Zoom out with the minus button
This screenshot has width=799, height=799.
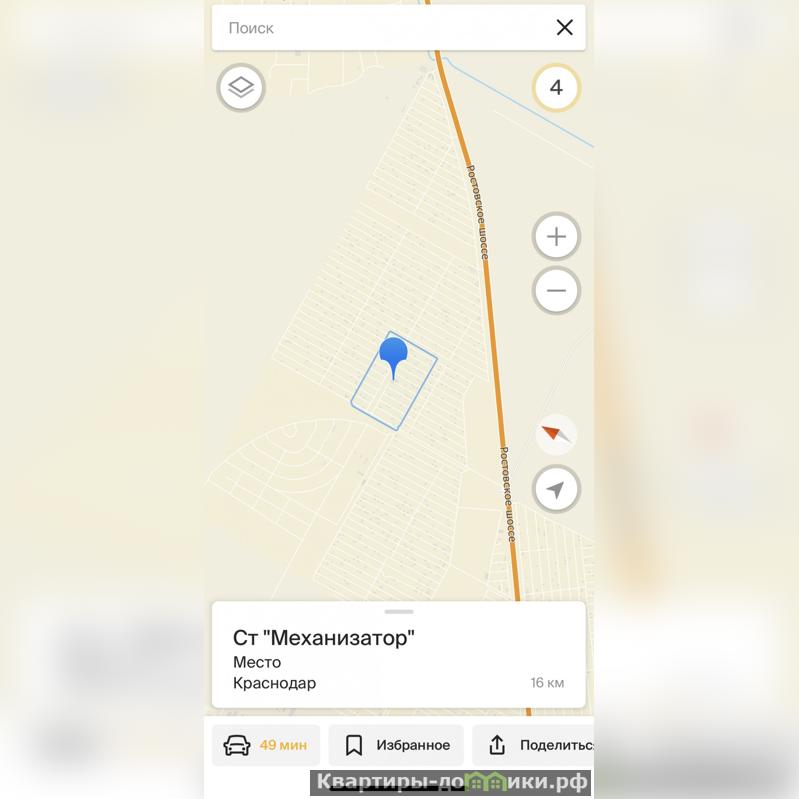pyautogui.click(x=556, y=291)
